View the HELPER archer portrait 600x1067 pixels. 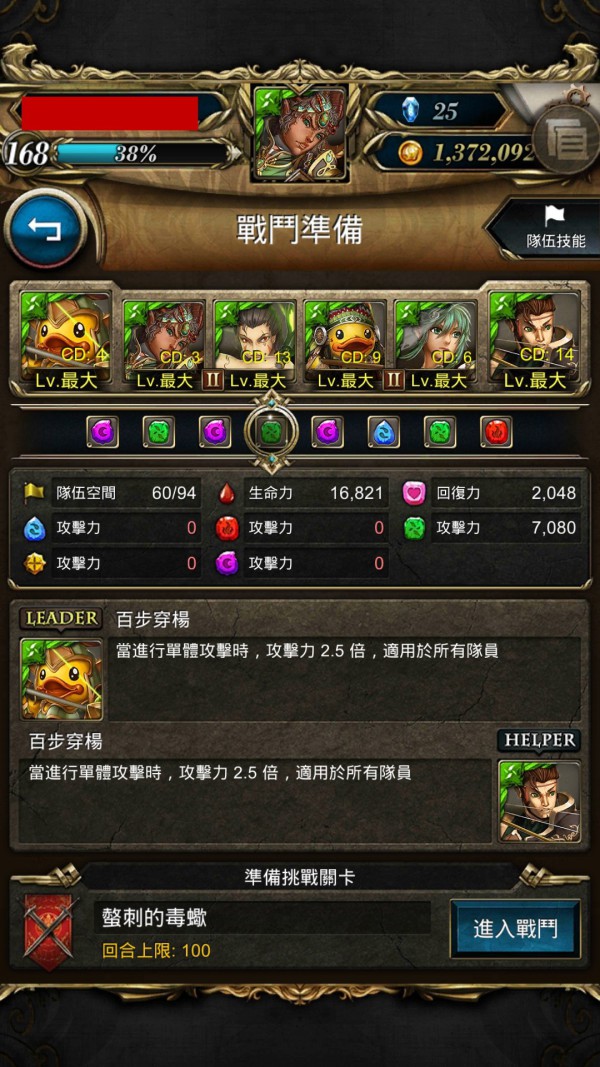pos(539,801)
